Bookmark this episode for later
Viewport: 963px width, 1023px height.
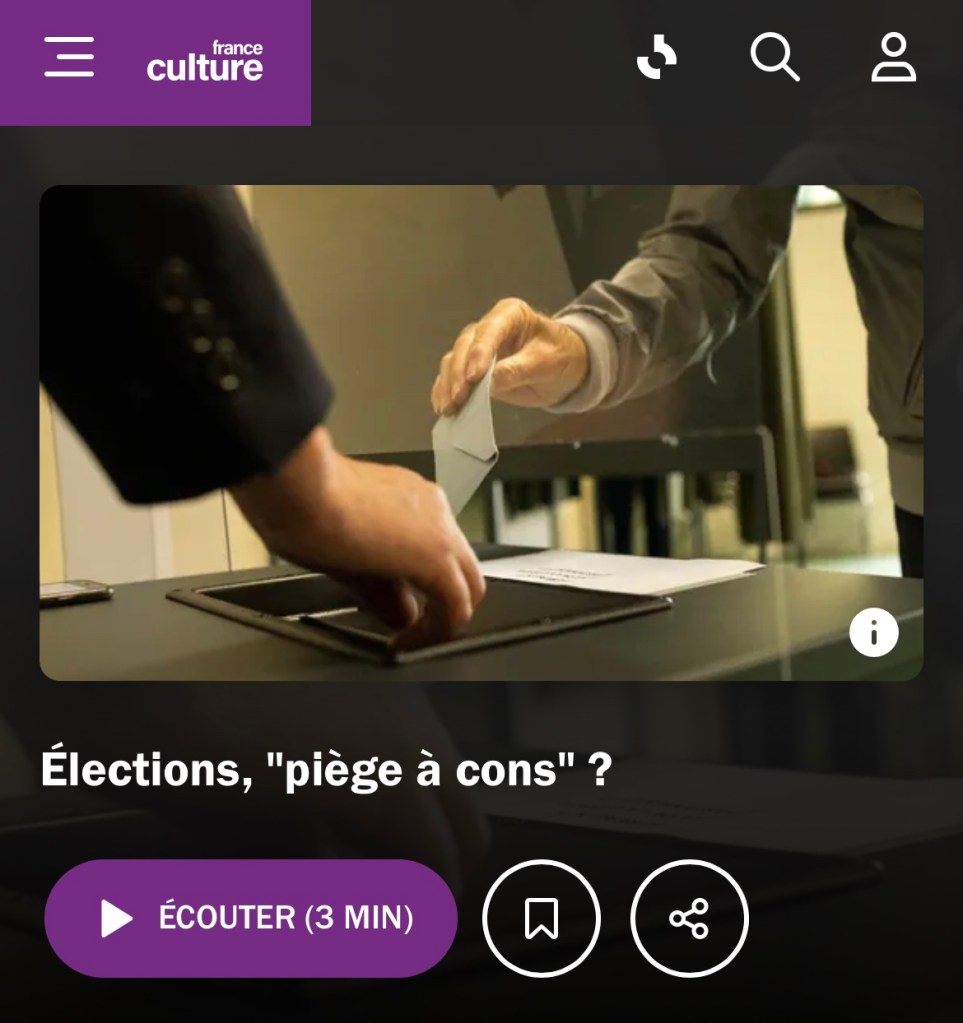coord(541,918)
